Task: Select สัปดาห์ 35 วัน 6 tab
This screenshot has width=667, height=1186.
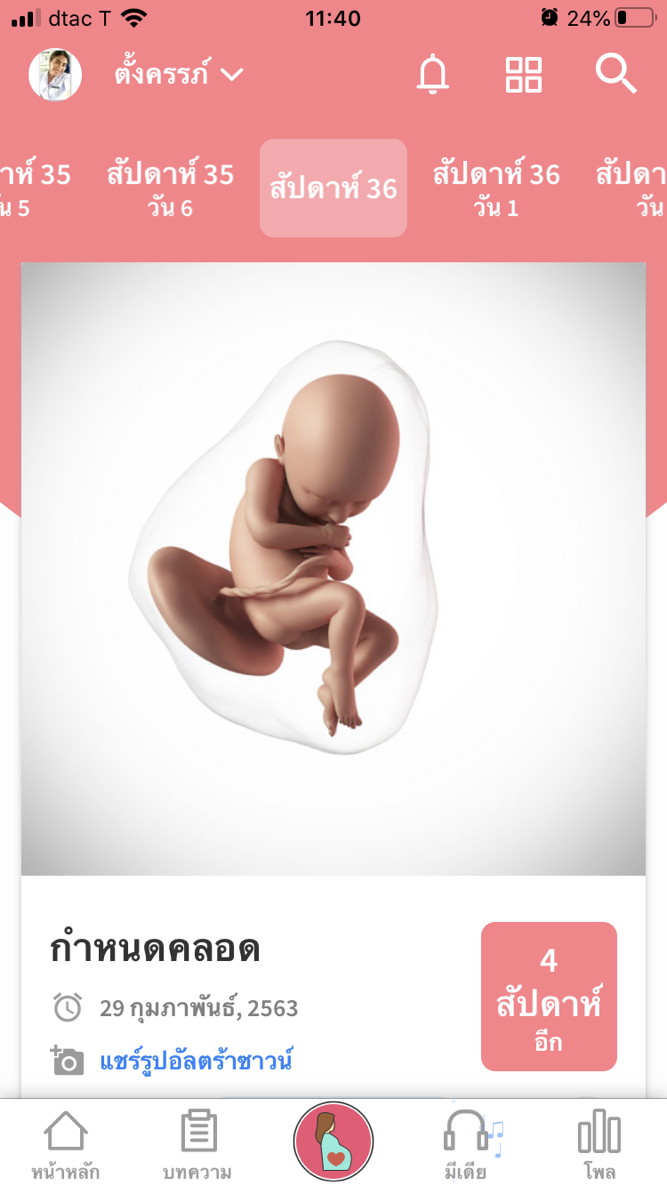Action: 170,188
